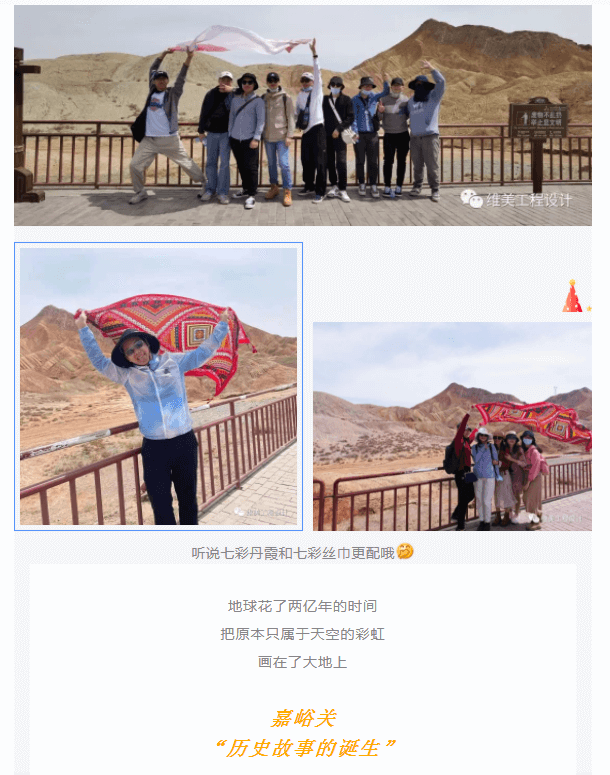610x775 pixels.
Task: Open the photo of the group by the railing with the red scarf
Action: tap(452, 426)
